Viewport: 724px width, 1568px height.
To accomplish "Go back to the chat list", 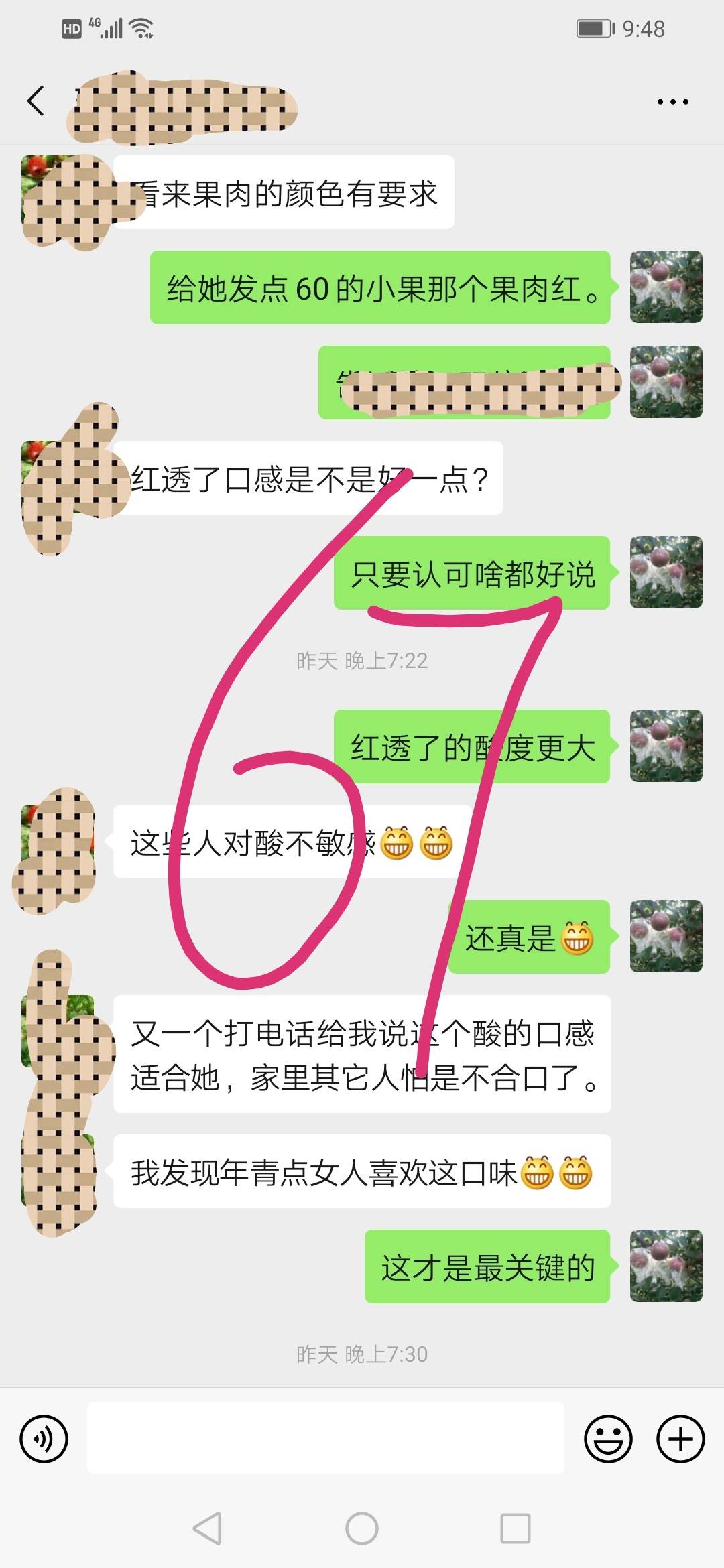I will [36, 101].
